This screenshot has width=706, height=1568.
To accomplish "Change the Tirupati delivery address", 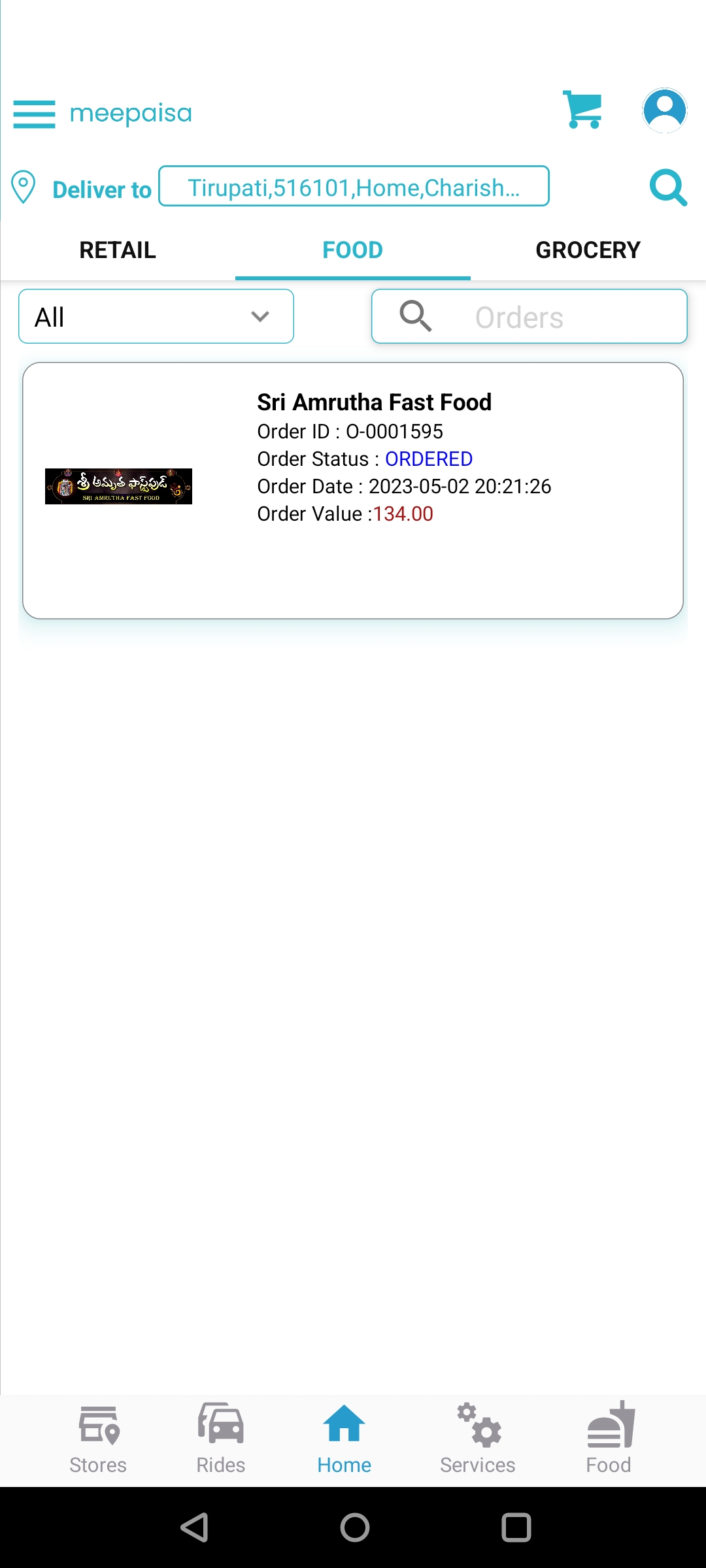I will tap(354, 186).
